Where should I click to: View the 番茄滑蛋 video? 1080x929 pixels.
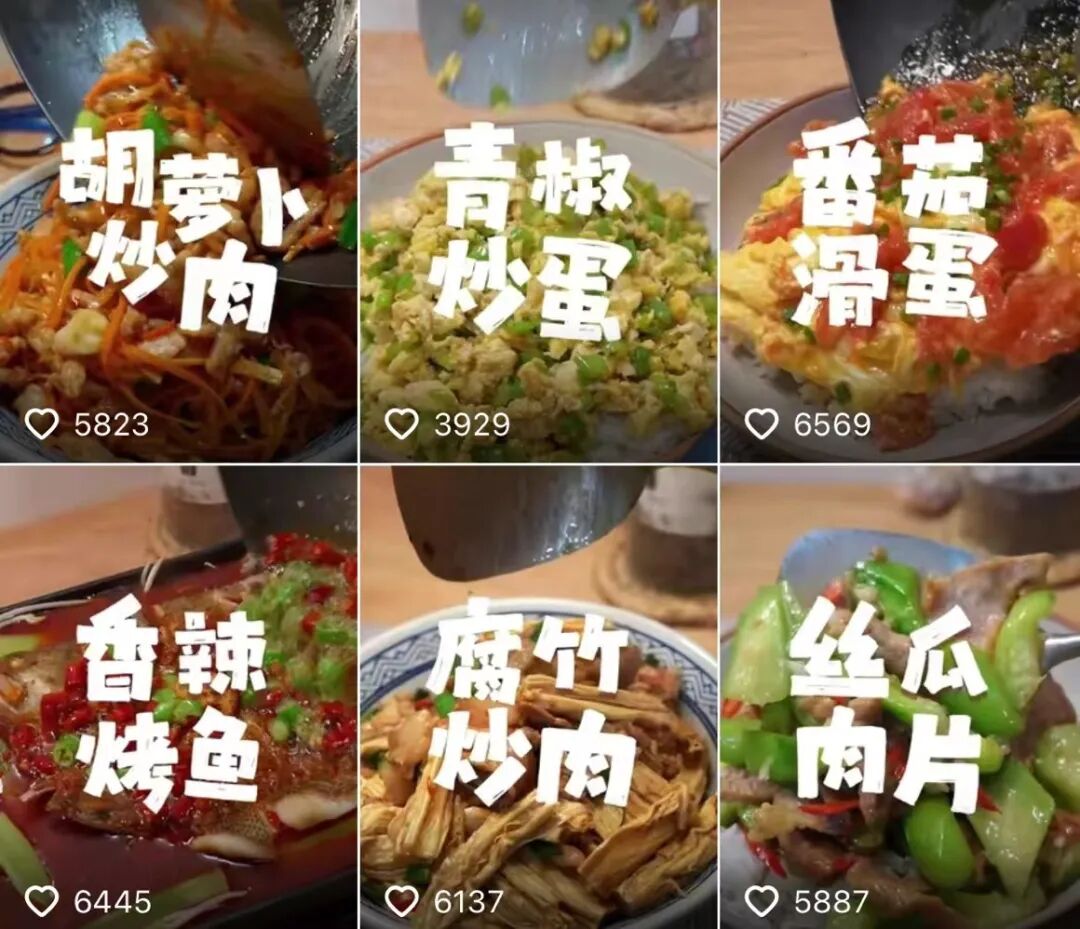900,230
